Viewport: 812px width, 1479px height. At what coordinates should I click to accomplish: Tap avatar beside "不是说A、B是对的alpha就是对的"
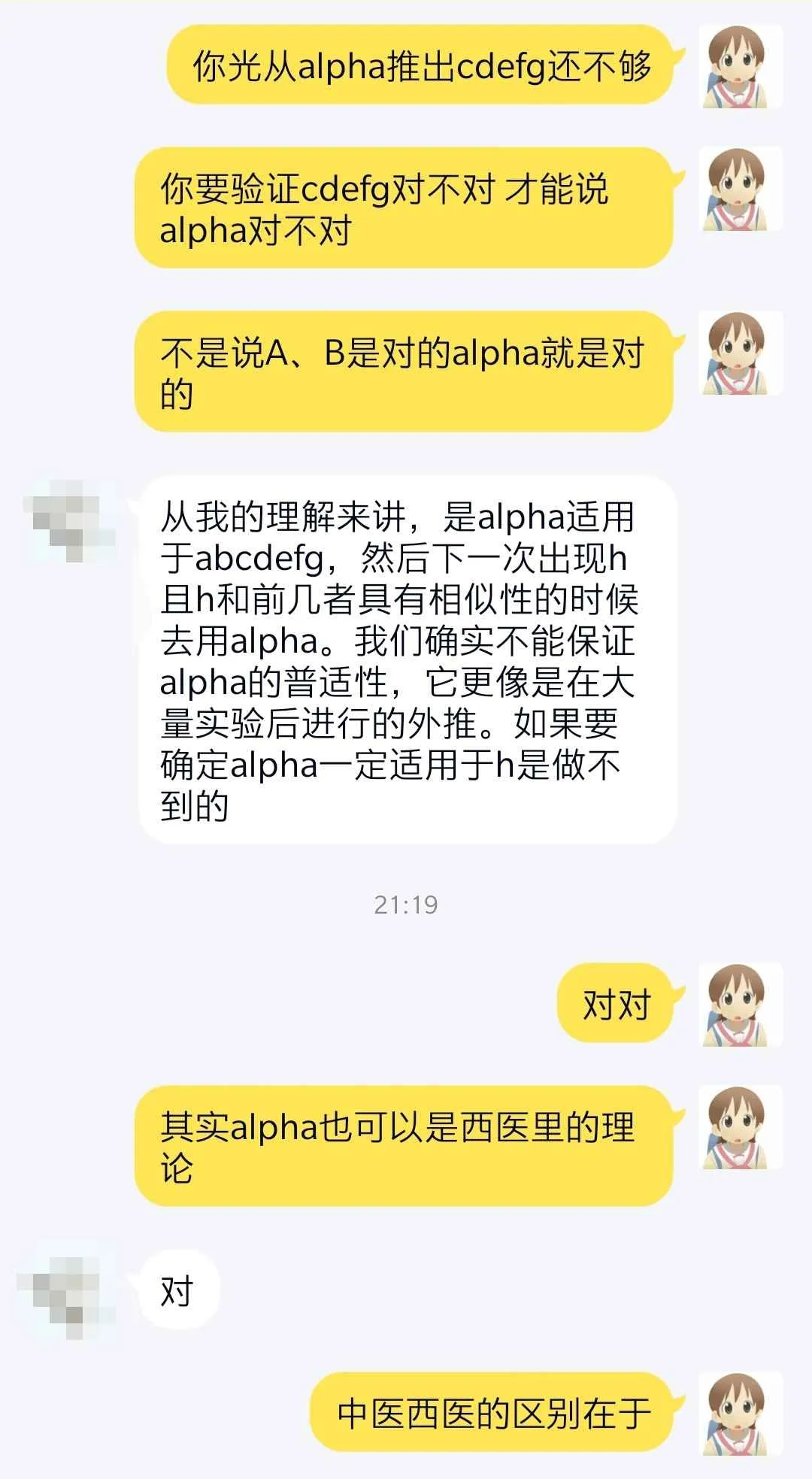(741, 353)
